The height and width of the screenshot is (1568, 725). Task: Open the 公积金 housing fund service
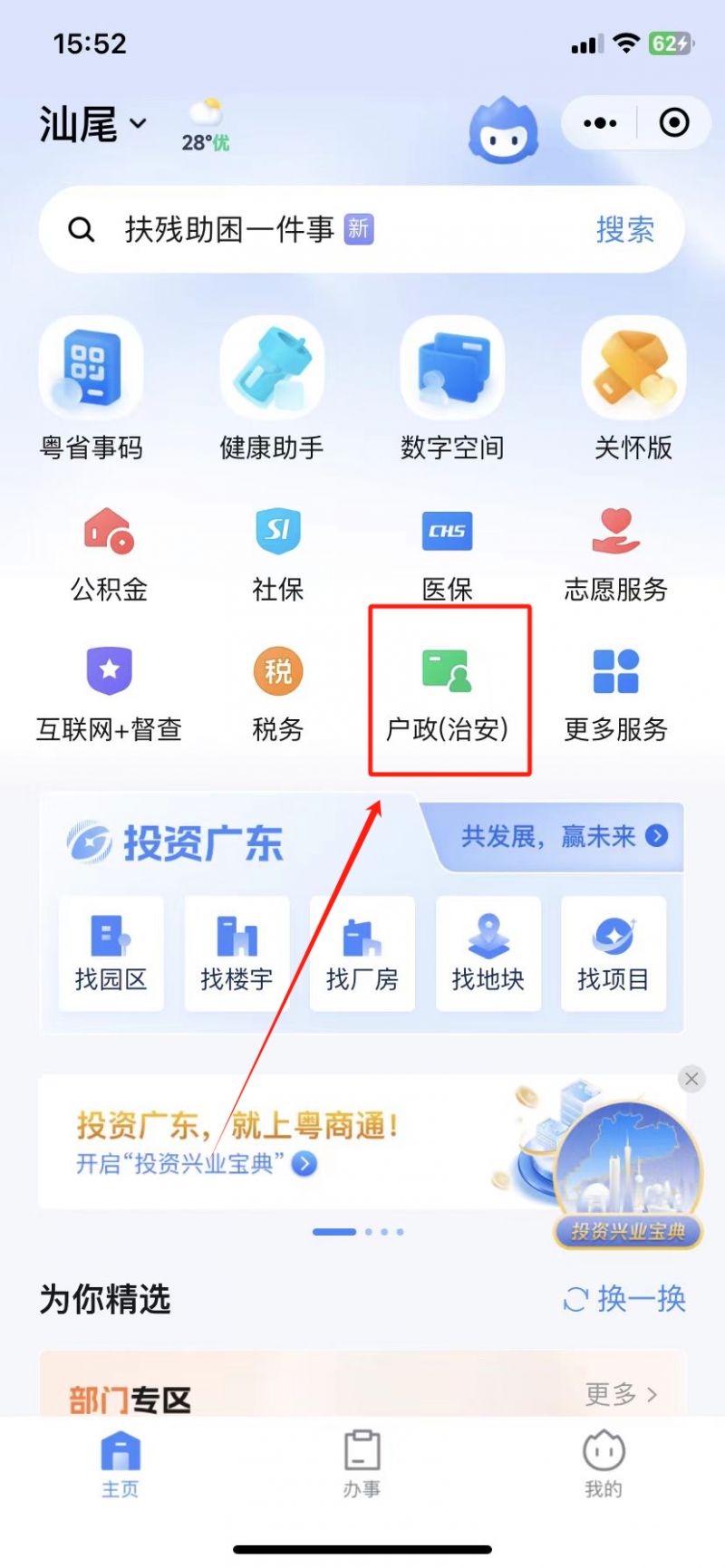click(107, 553)
